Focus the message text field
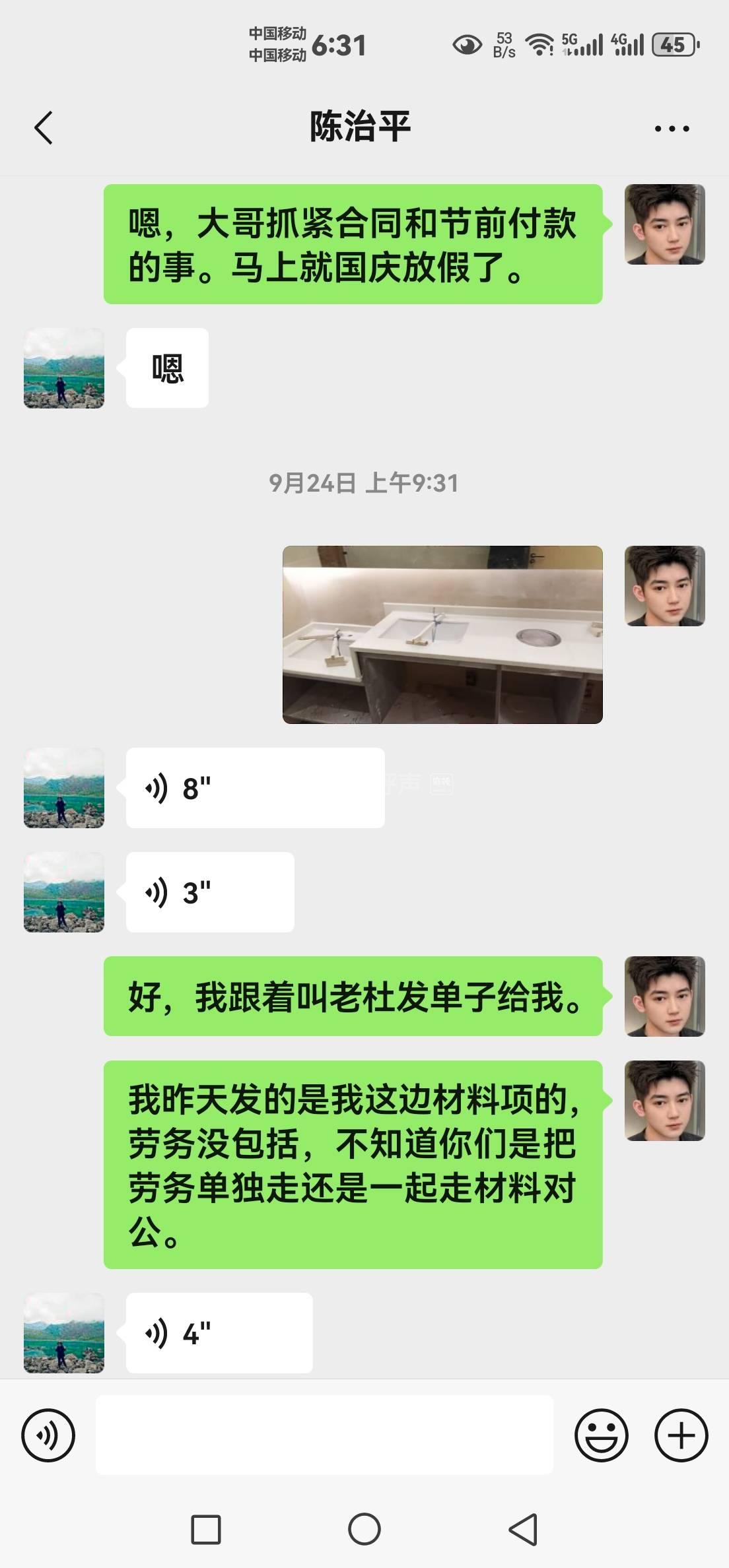 [324, 1435]
